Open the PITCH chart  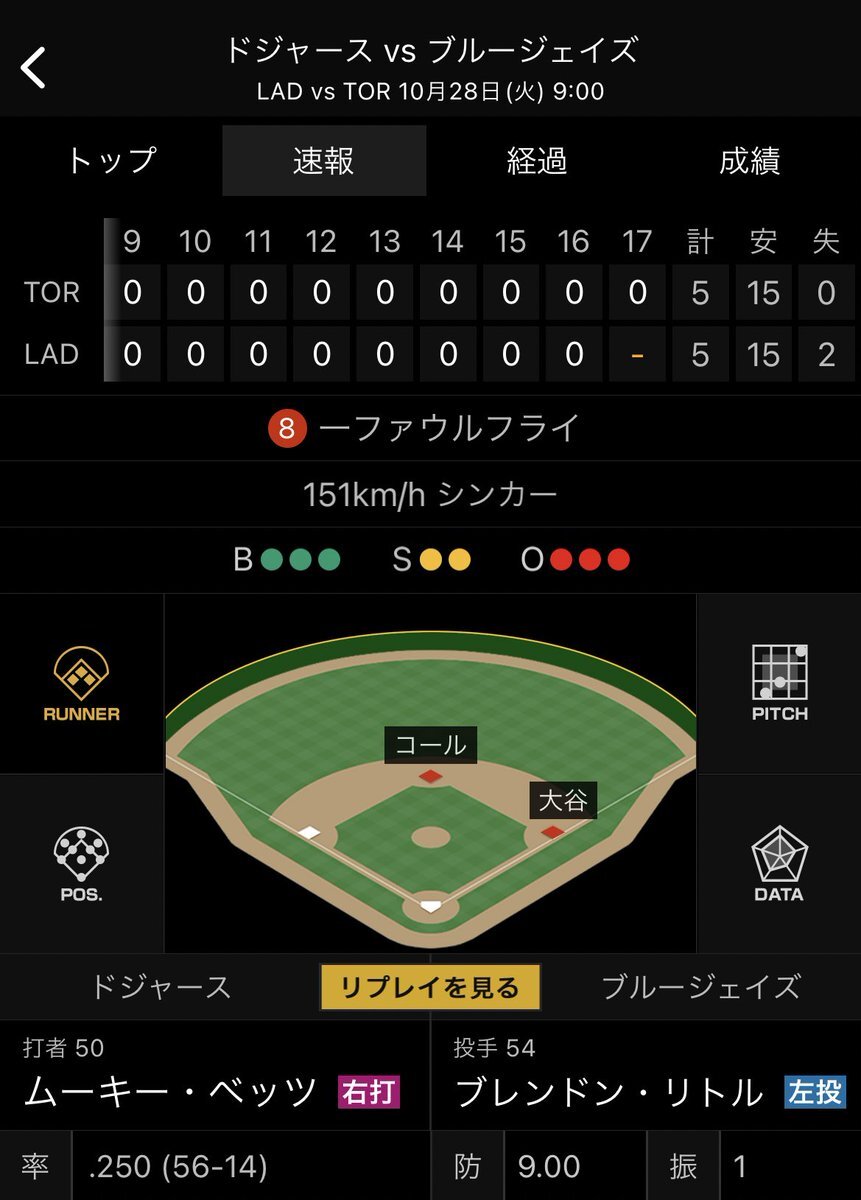point(779,684)
